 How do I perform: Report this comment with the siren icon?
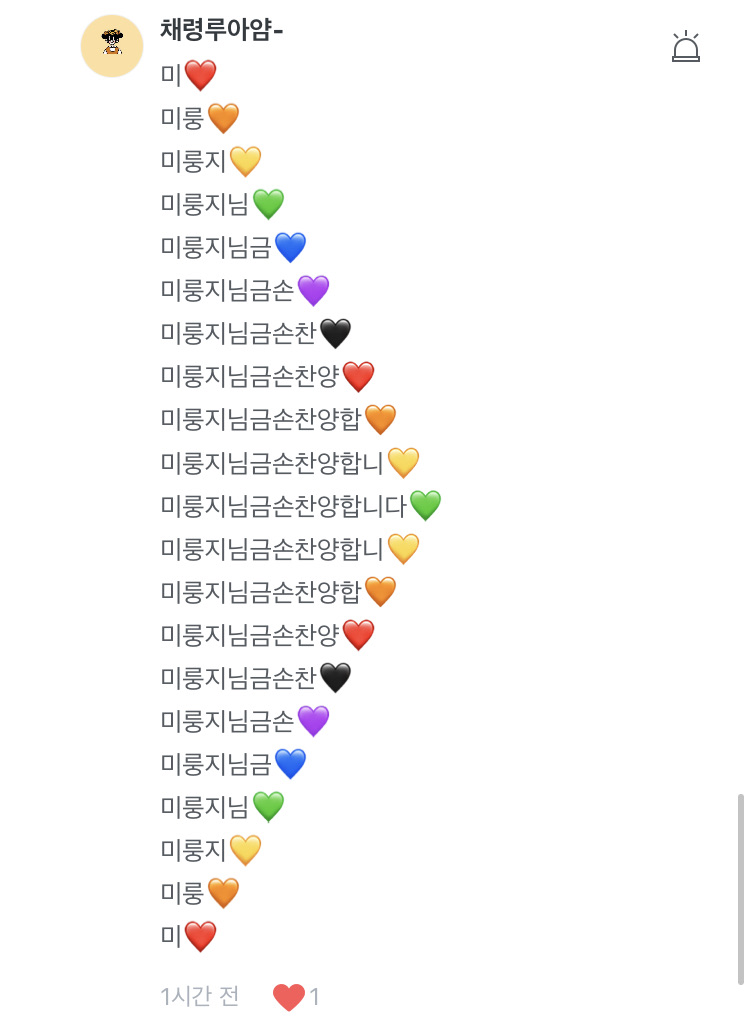(686, 47)
